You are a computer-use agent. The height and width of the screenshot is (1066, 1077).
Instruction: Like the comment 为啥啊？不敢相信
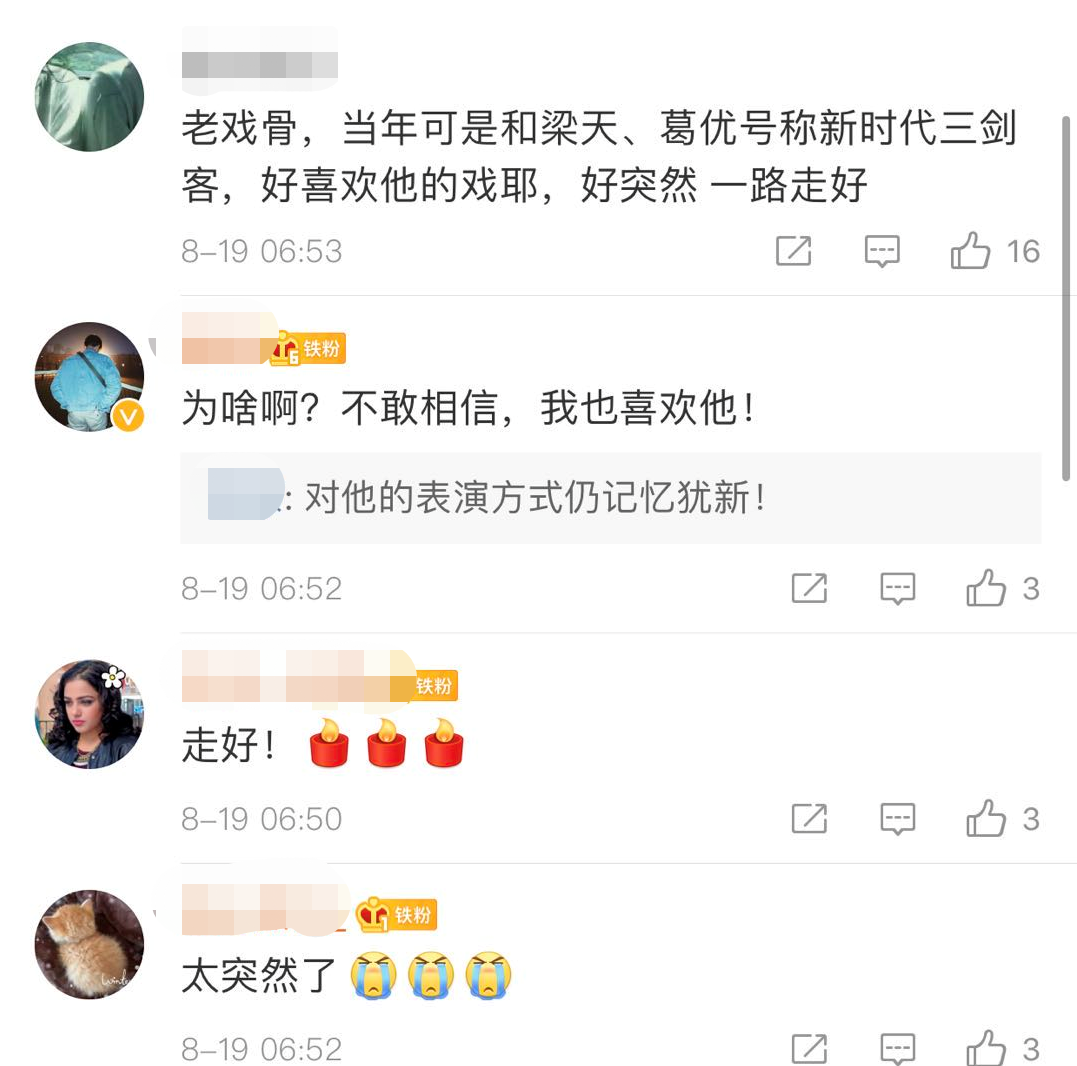click(986, 588)
